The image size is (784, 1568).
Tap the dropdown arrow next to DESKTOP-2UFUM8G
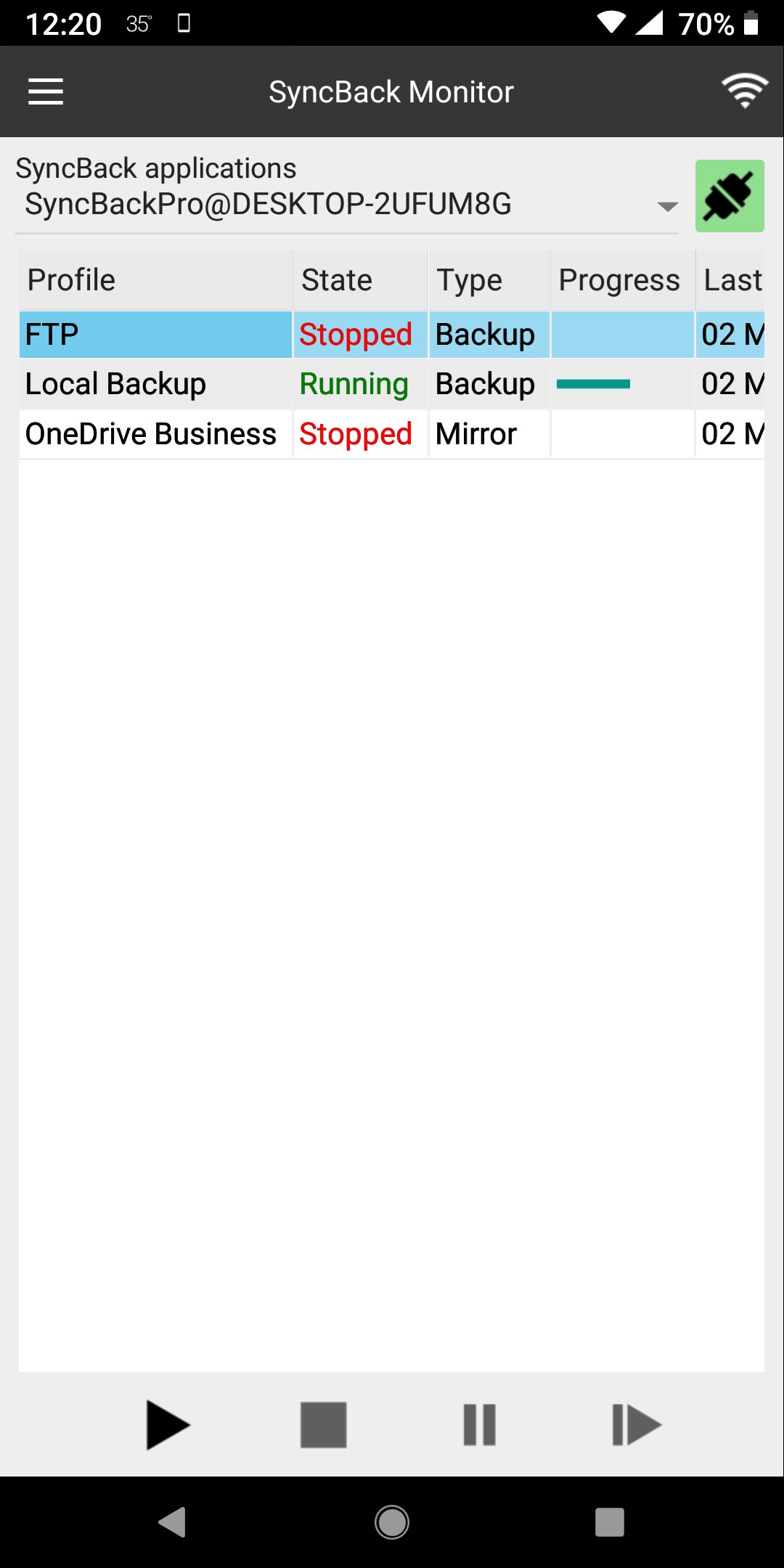(x=666, y=206)
